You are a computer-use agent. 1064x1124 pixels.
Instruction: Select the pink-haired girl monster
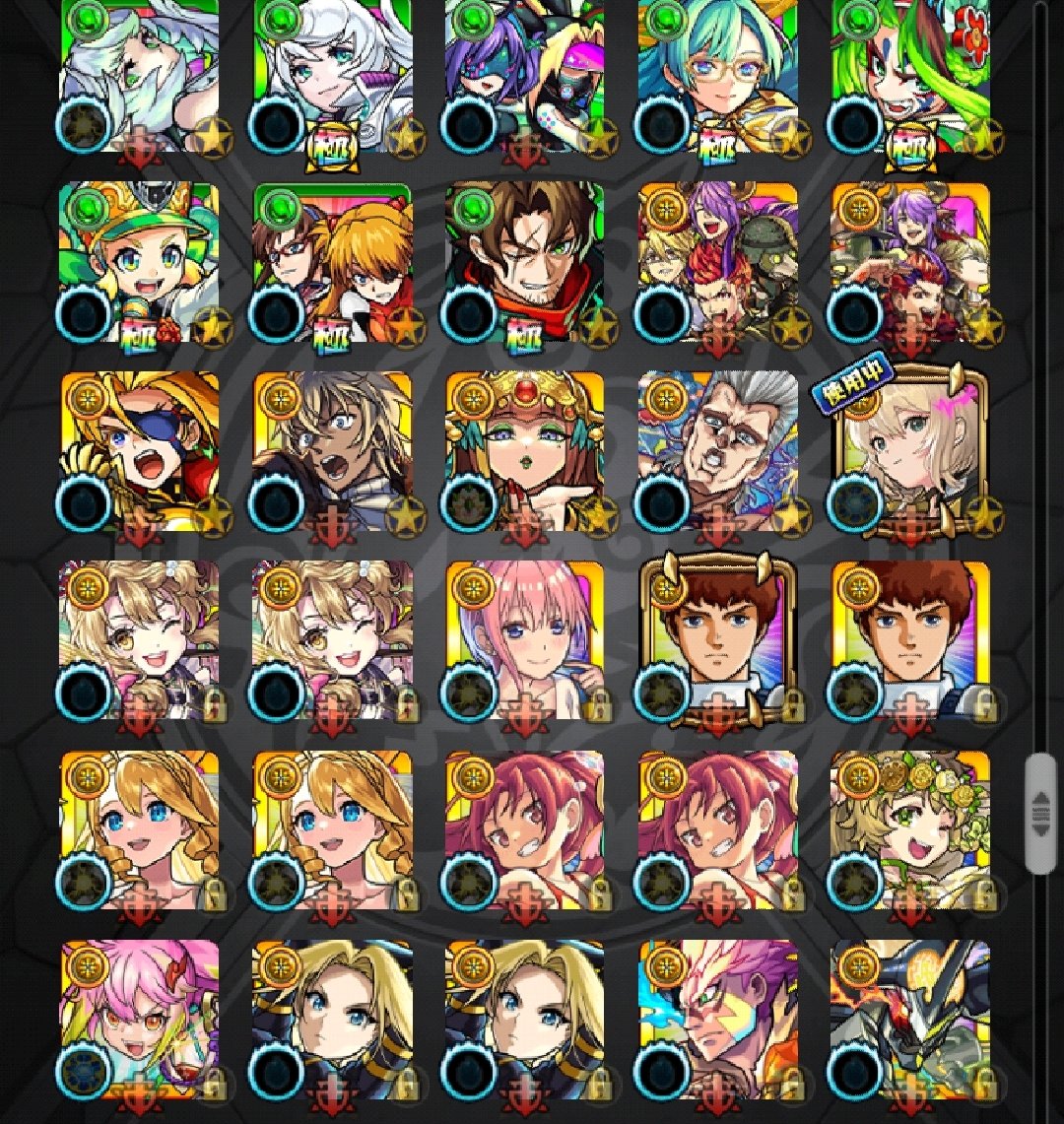524,640
